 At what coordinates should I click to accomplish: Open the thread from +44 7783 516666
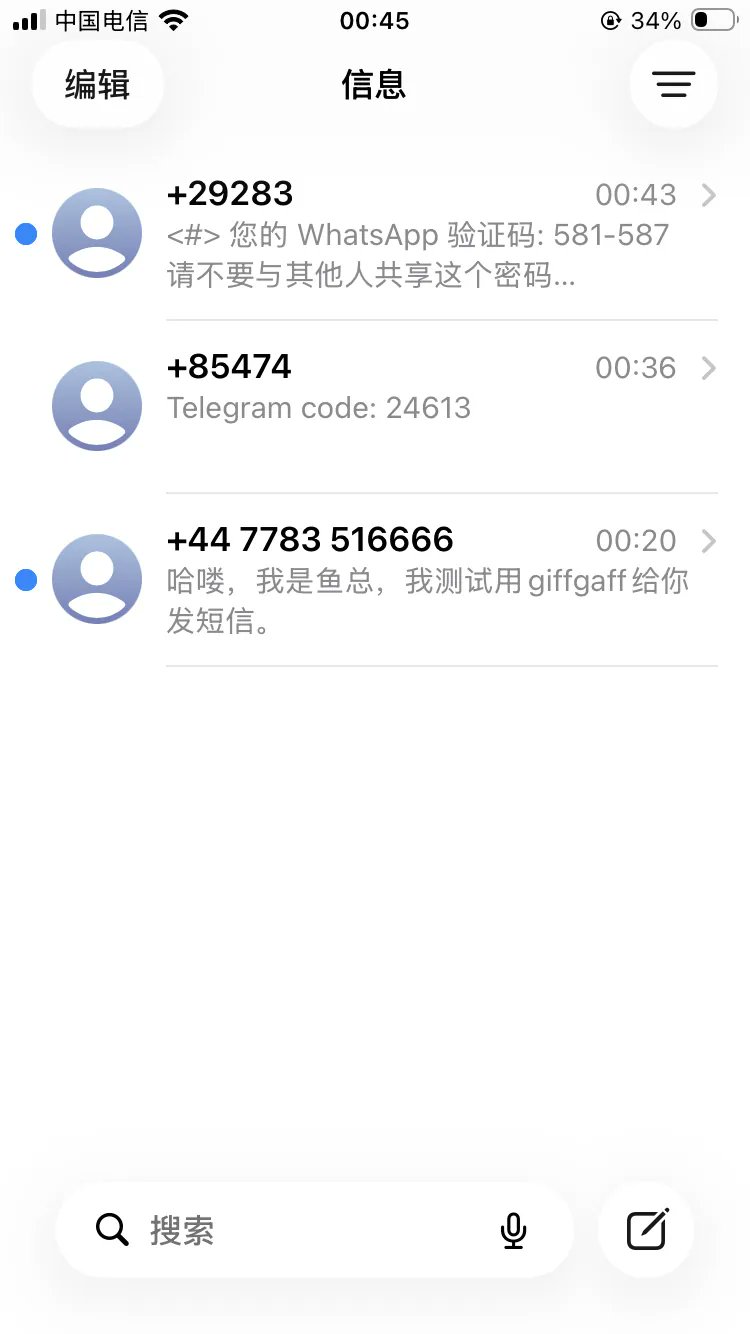pyautogui.click(x=375, y=580)
